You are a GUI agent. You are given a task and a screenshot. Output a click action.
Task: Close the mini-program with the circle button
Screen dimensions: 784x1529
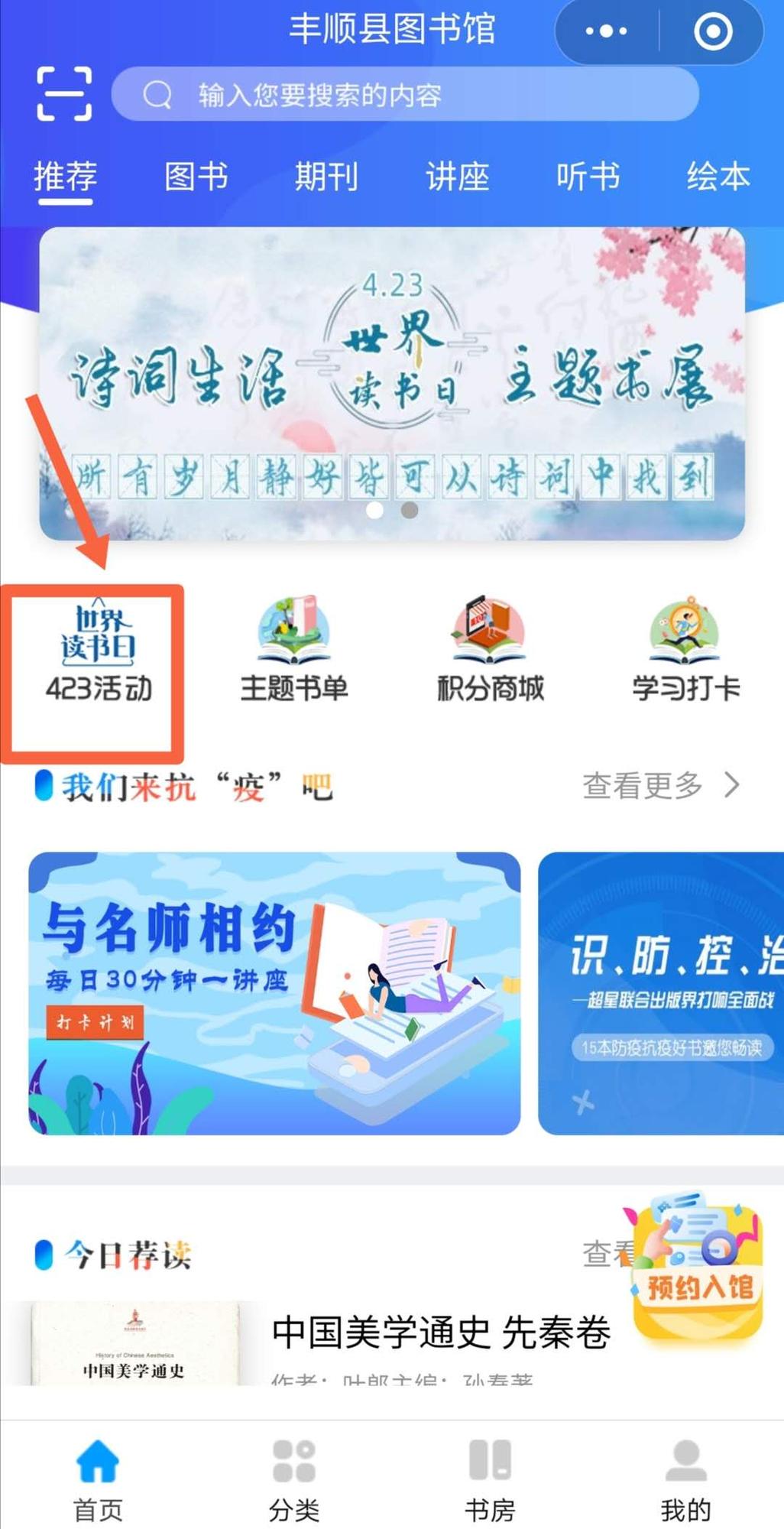[712, 31]
